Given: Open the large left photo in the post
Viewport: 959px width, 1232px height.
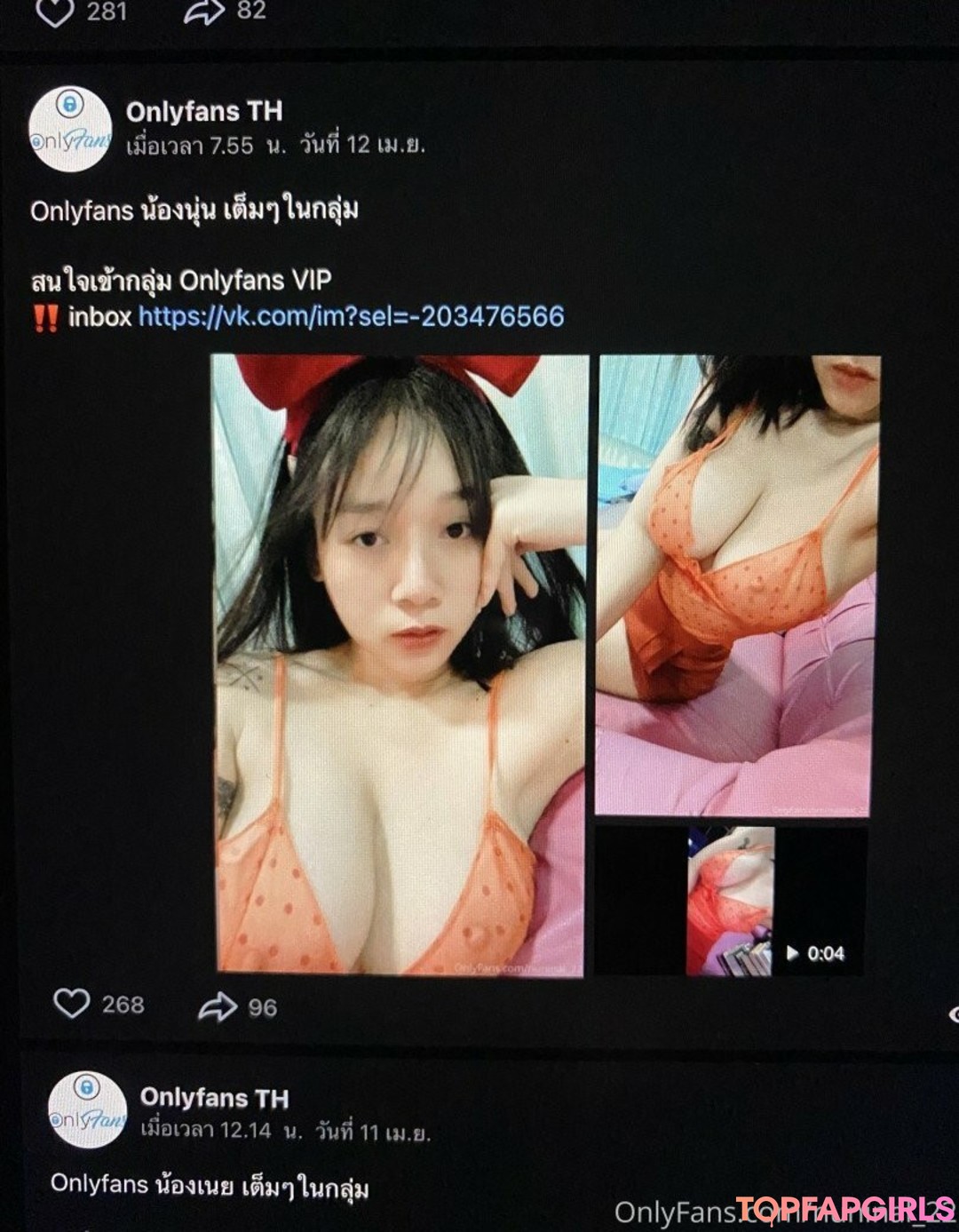Looking at the screenshot, I should (400, 666).
